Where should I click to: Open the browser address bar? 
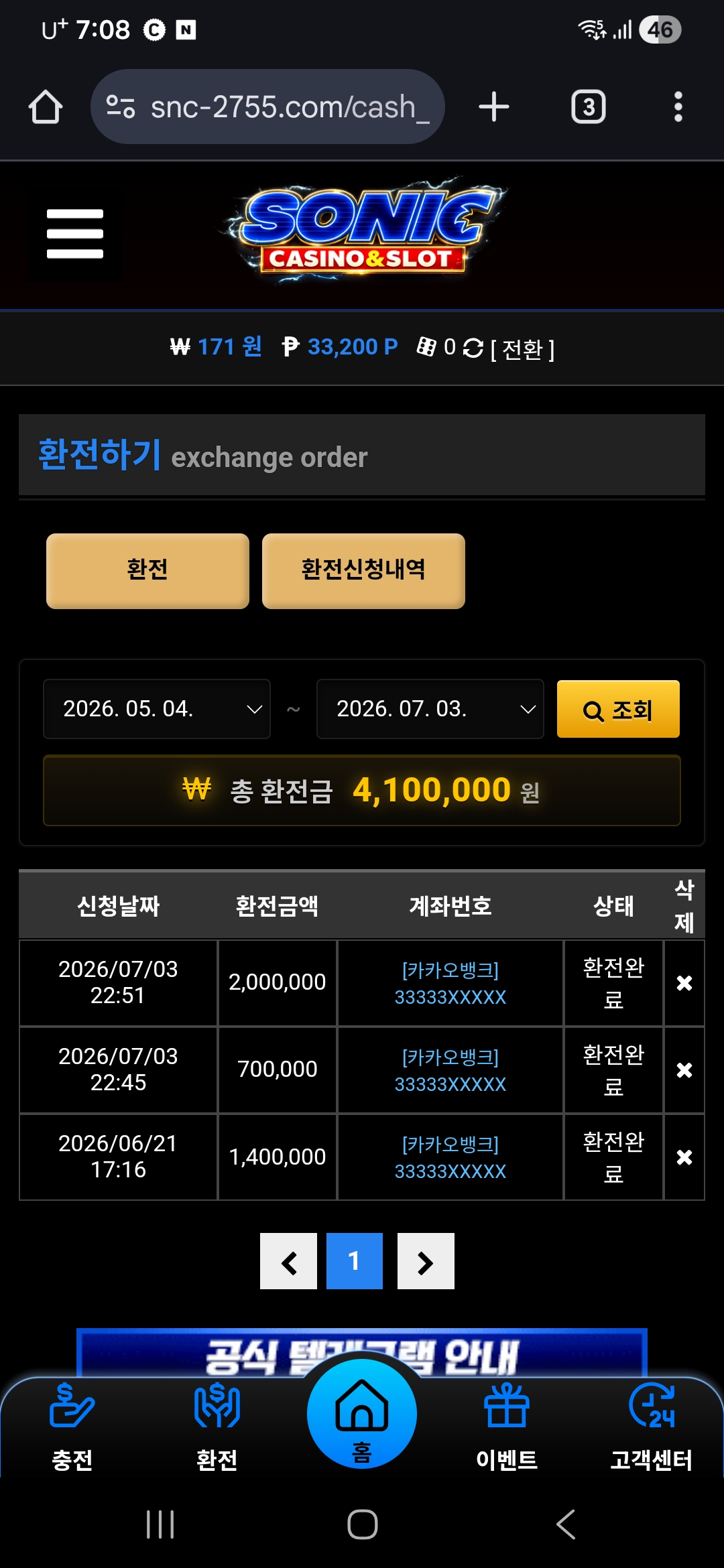click(x=267, y=107)
